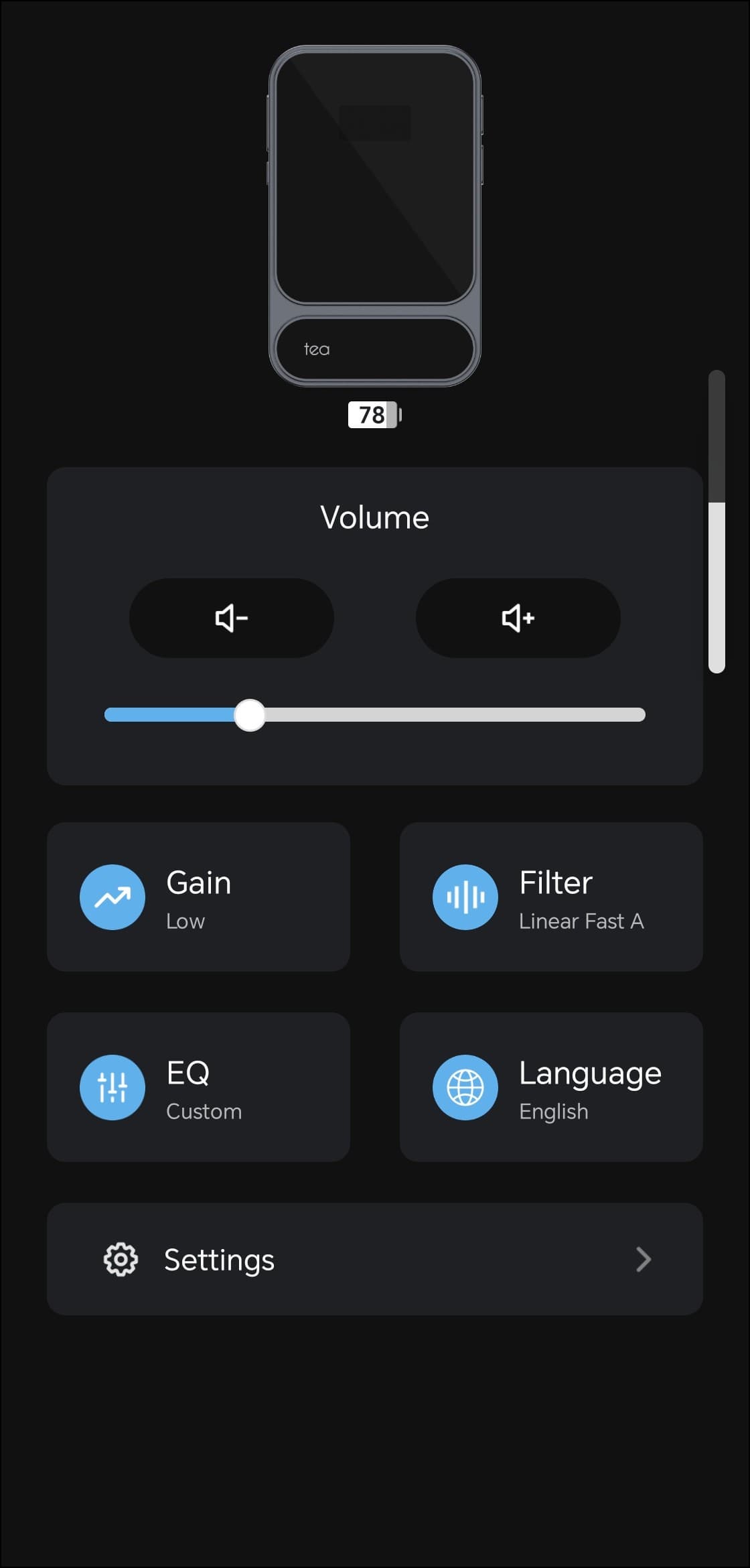Open the Filter Linear Fast A card
This screenshot has width=750, height=1568.
[x=550, y=897]
